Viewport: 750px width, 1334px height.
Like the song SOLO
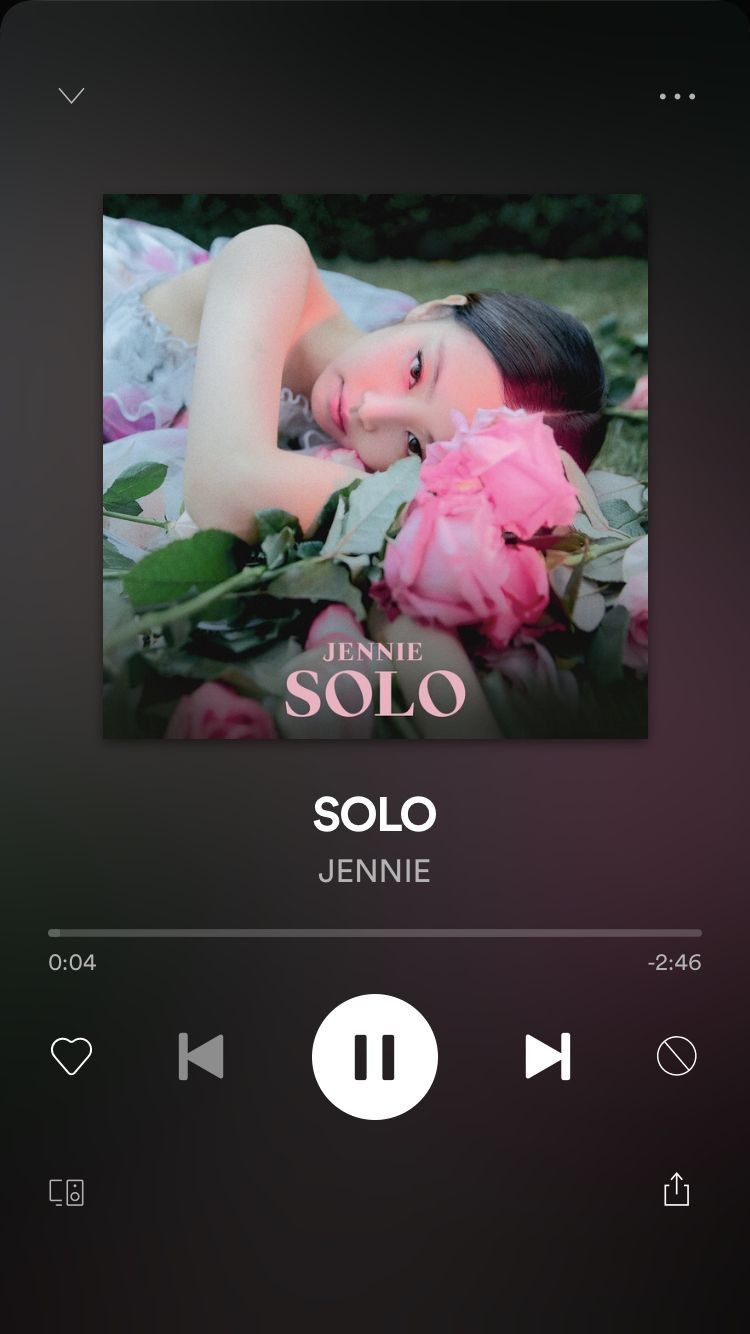pos(71,1056)
